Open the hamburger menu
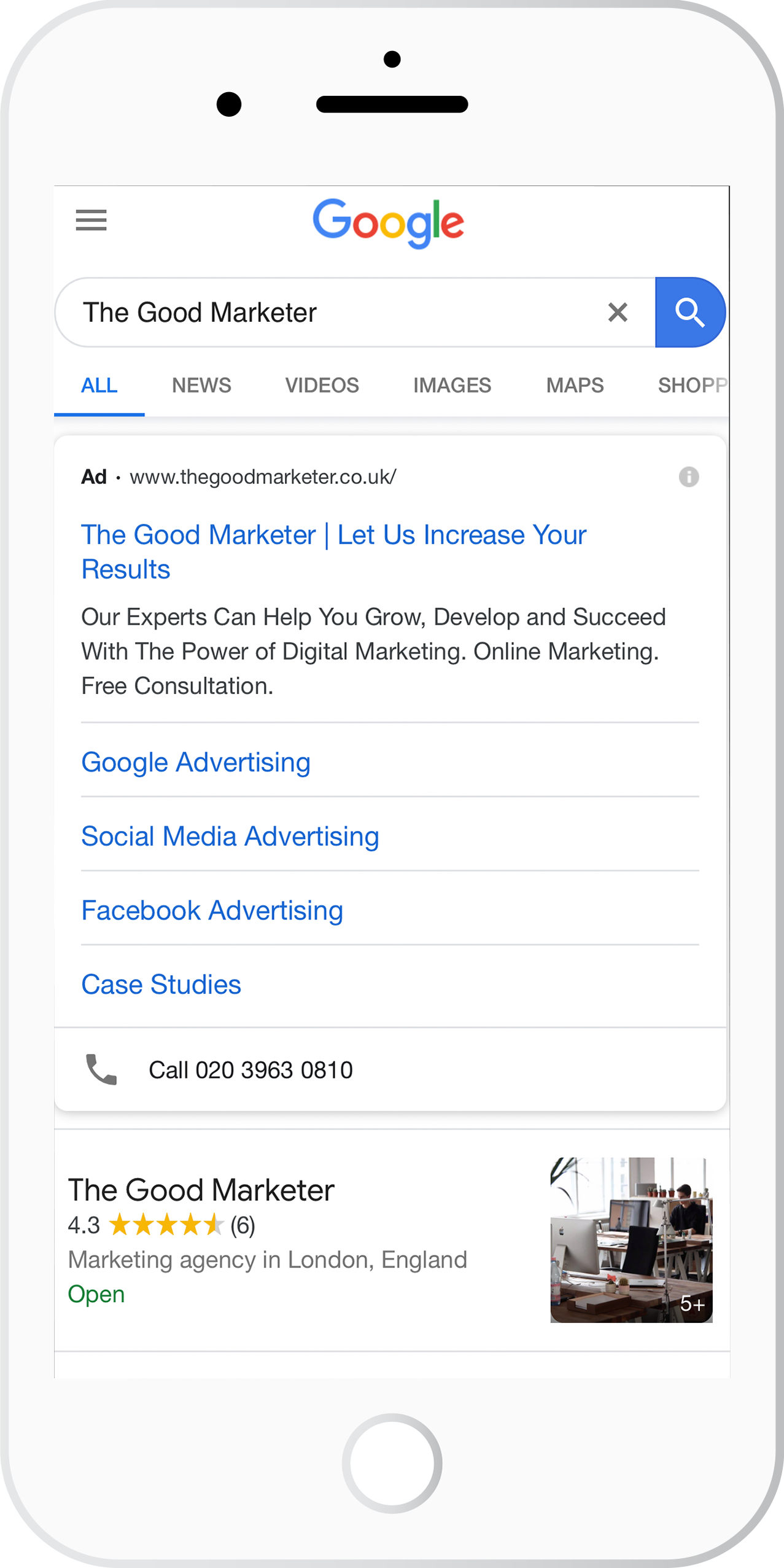 (x=91, y=220)
